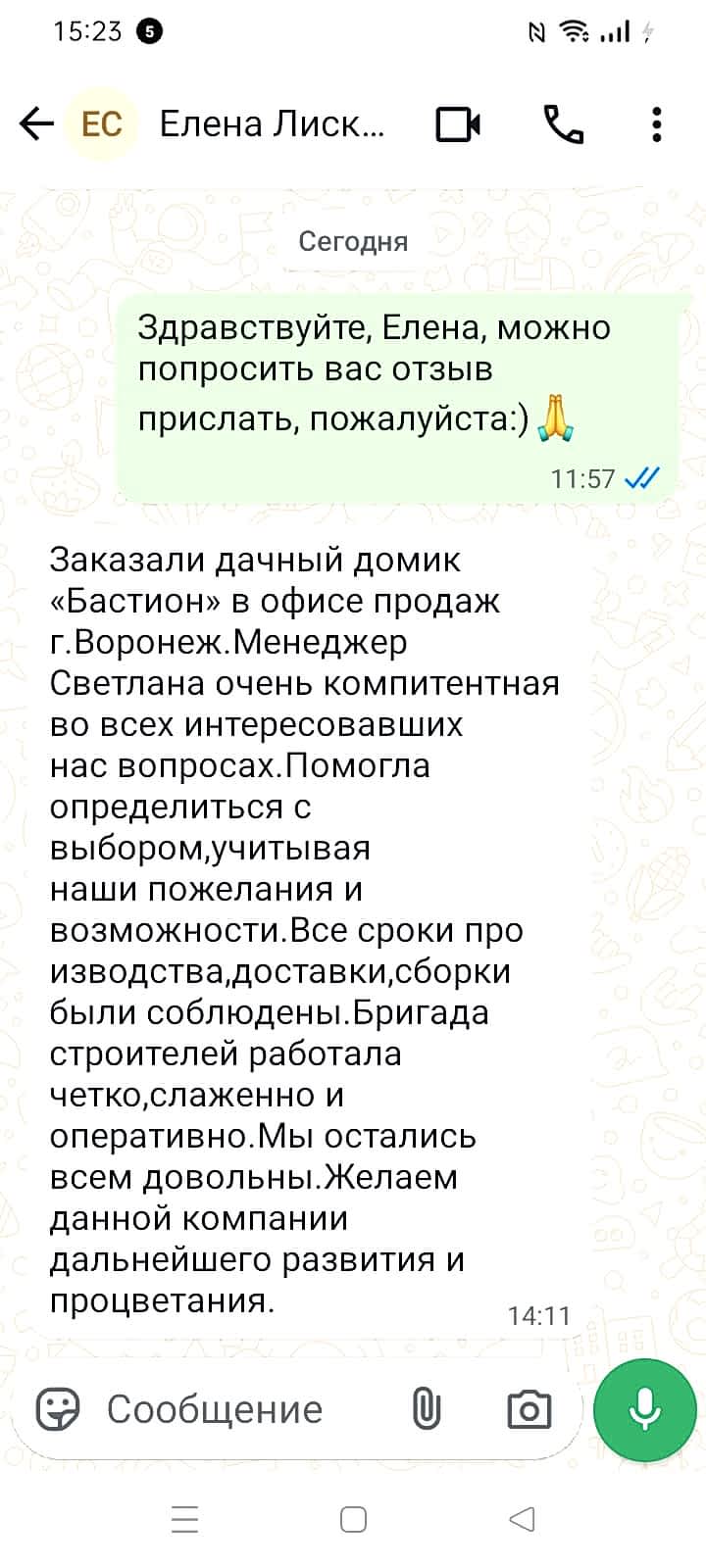The width and height of the screenshot is (706, 1568).
Task: Open Елена Лиск... contact info
Action: [272, 124]
